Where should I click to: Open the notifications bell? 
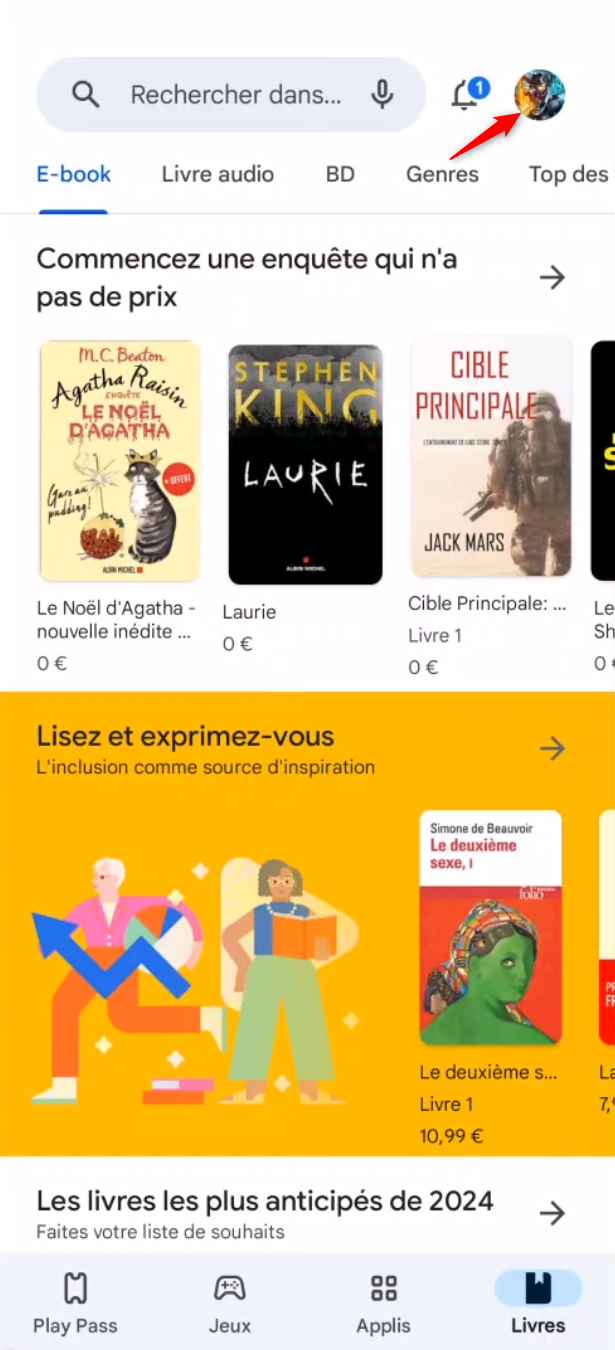(x=466, y=95)
